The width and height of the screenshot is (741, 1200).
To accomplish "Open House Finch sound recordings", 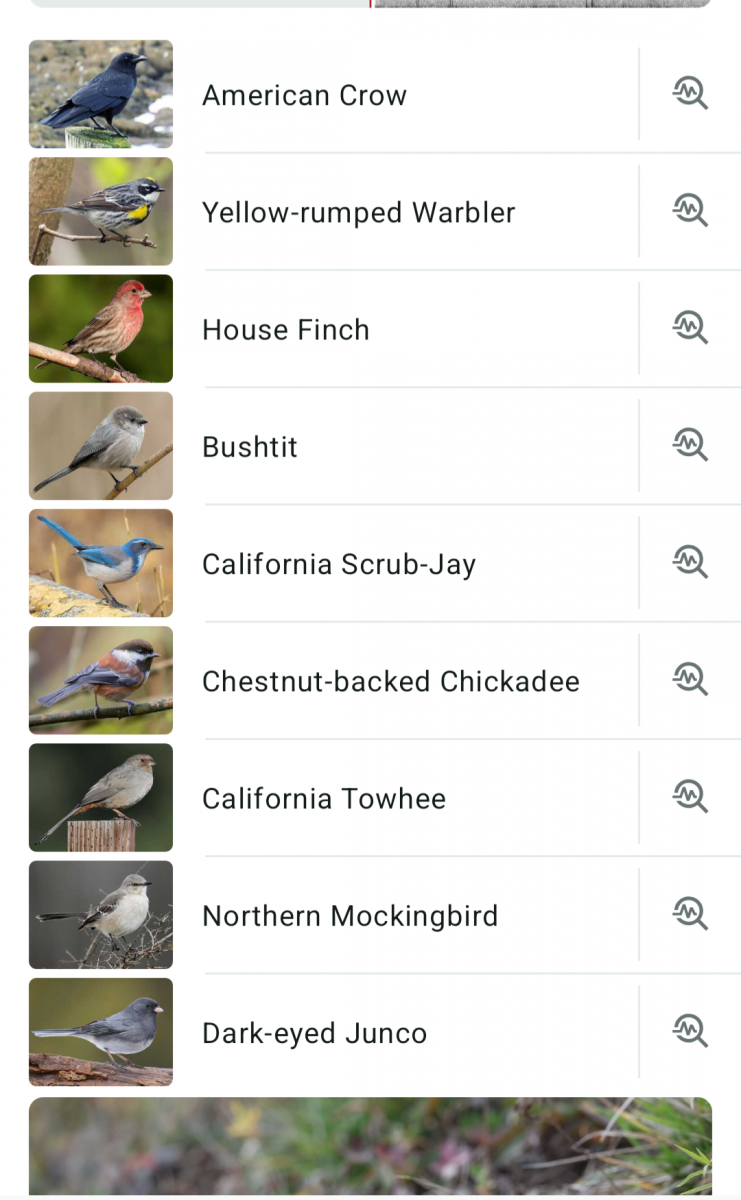I will point(690,328).
